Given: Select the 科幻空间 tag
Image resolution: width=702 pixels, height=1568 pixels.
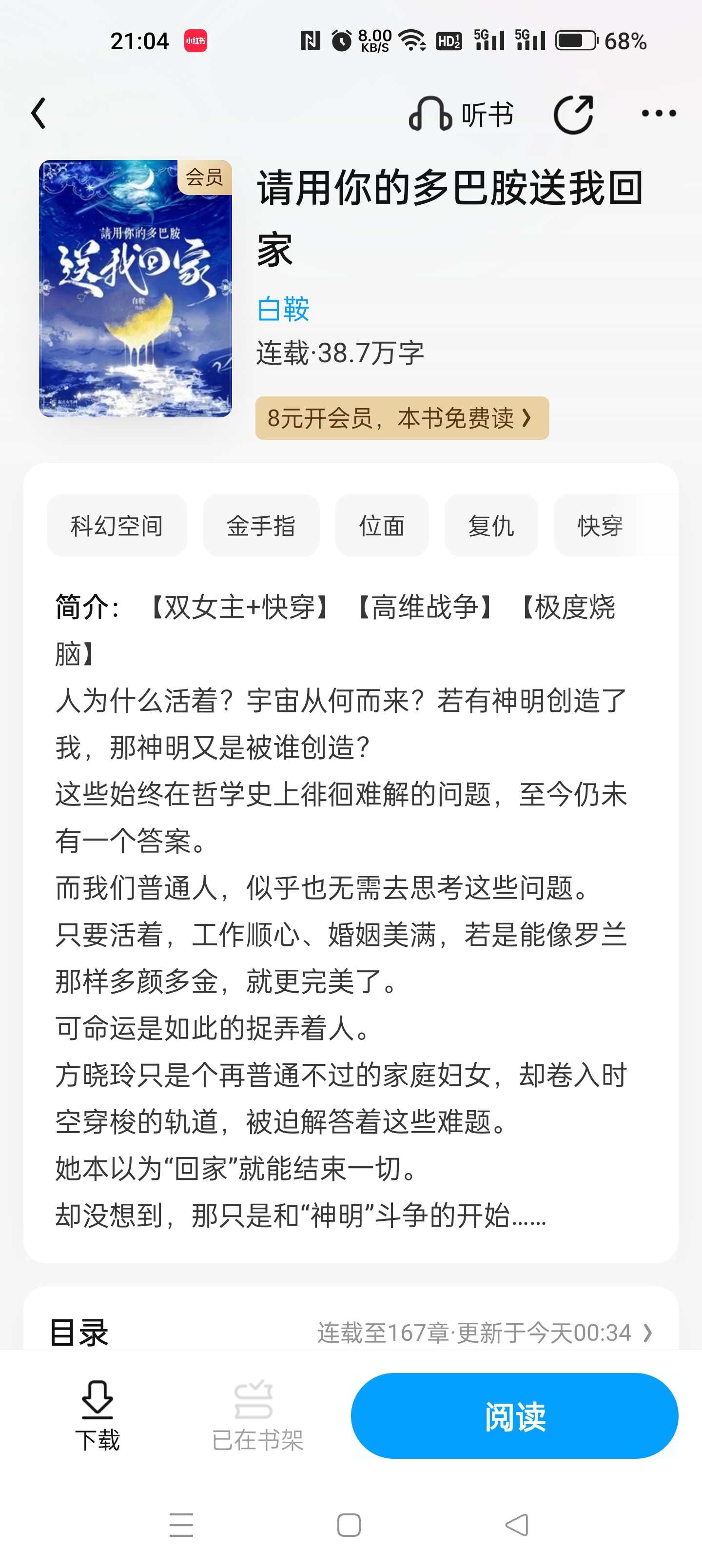Looking at the screenshot, I should 117,525.
